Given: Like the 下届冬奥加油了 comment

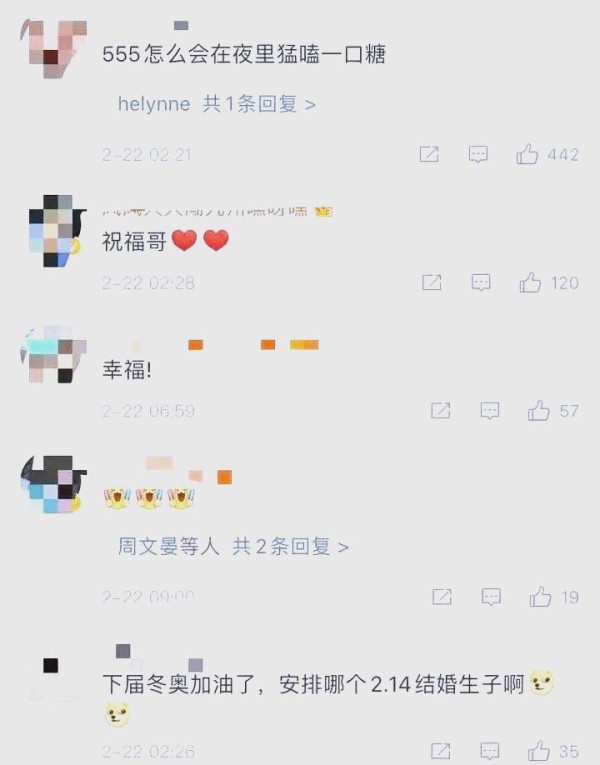Looking at the screenshot, I should point(539,750).
